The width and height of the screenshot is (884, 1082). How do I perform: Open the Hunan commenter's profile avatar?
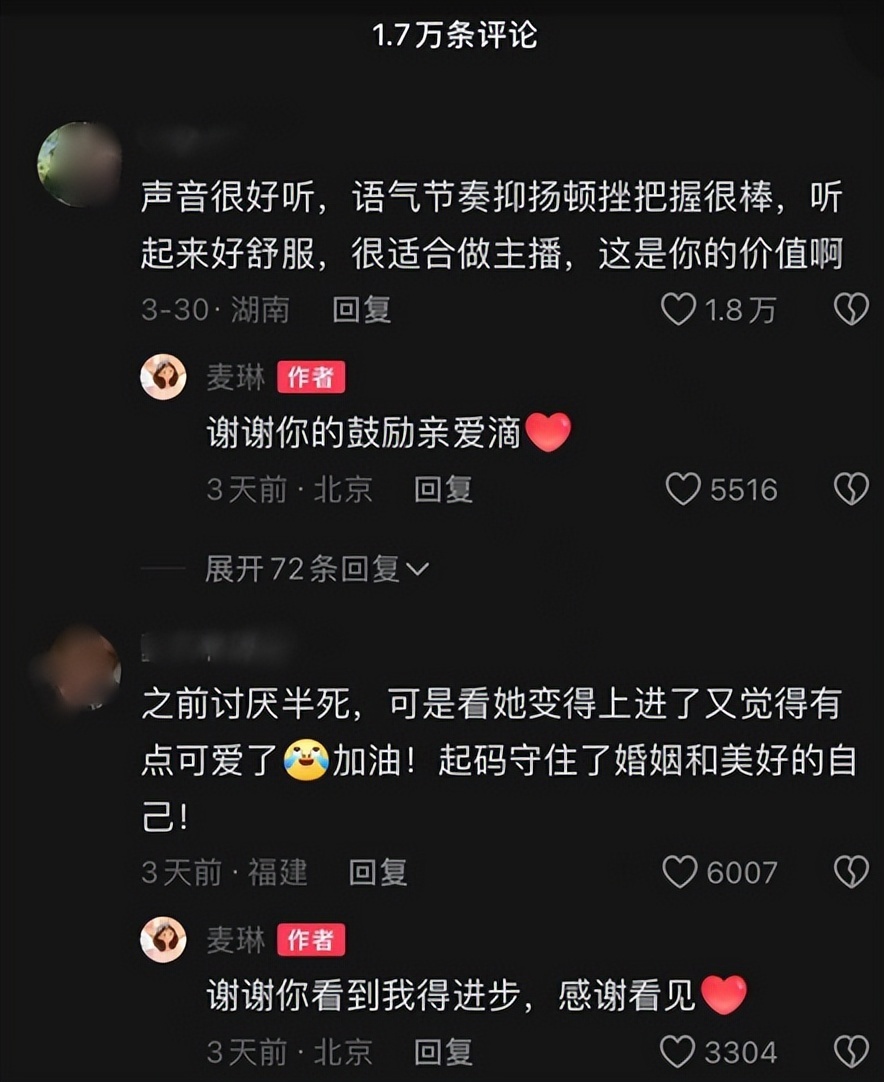click(x=78, y=165)
